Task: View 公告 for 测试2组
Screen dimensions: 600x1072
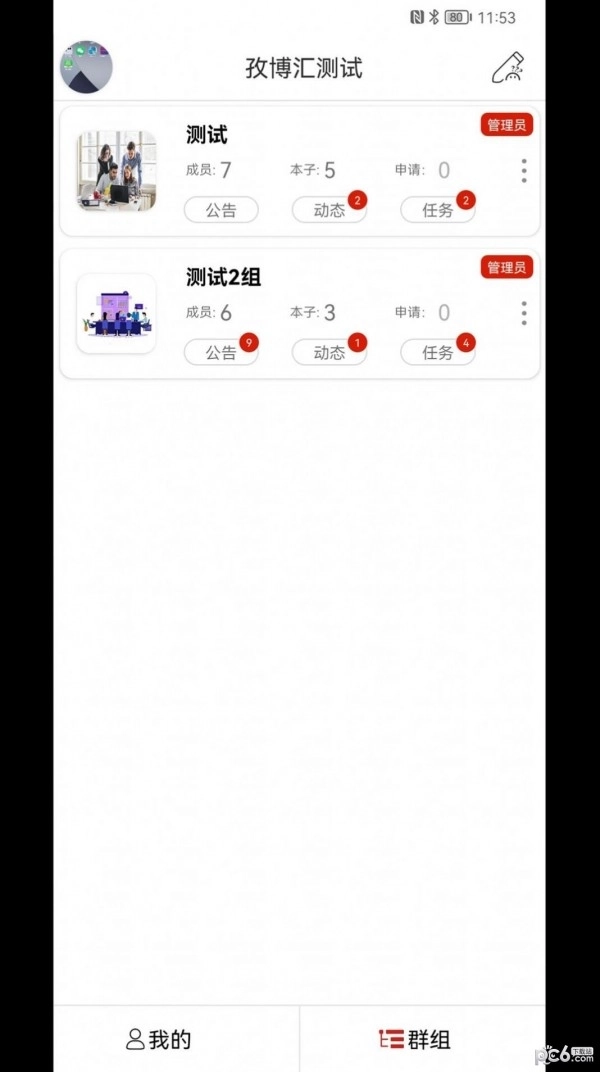Action: click(221, 352)
